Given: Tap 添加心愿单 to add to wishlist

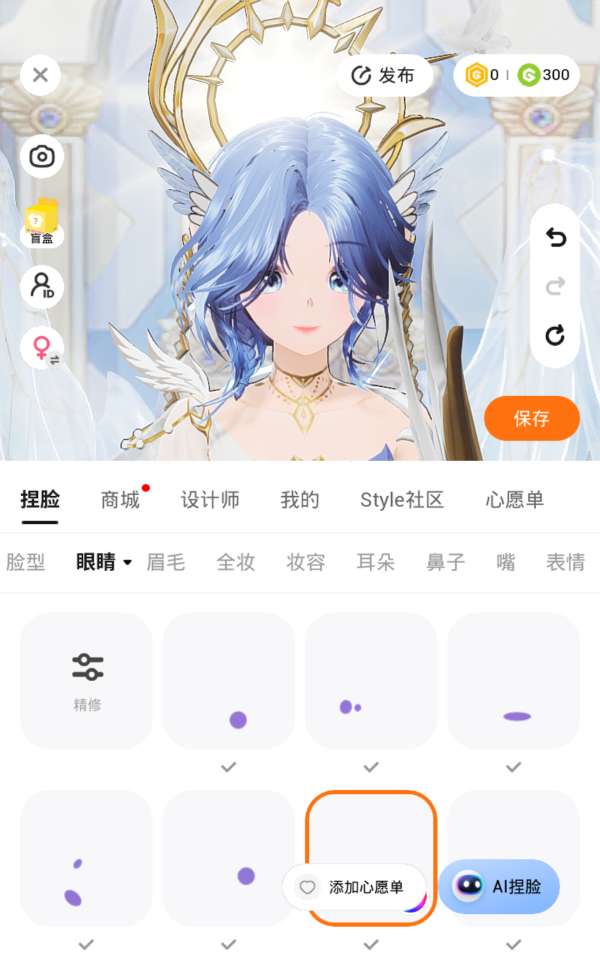Looking at the screenshot, I should pyautogui.click(x=355, y=887).
